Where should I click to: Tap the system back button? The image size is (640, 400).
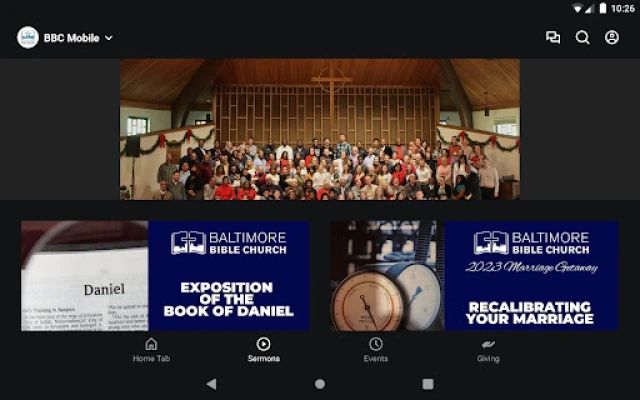pyautogui.click(x=211, y=383)
